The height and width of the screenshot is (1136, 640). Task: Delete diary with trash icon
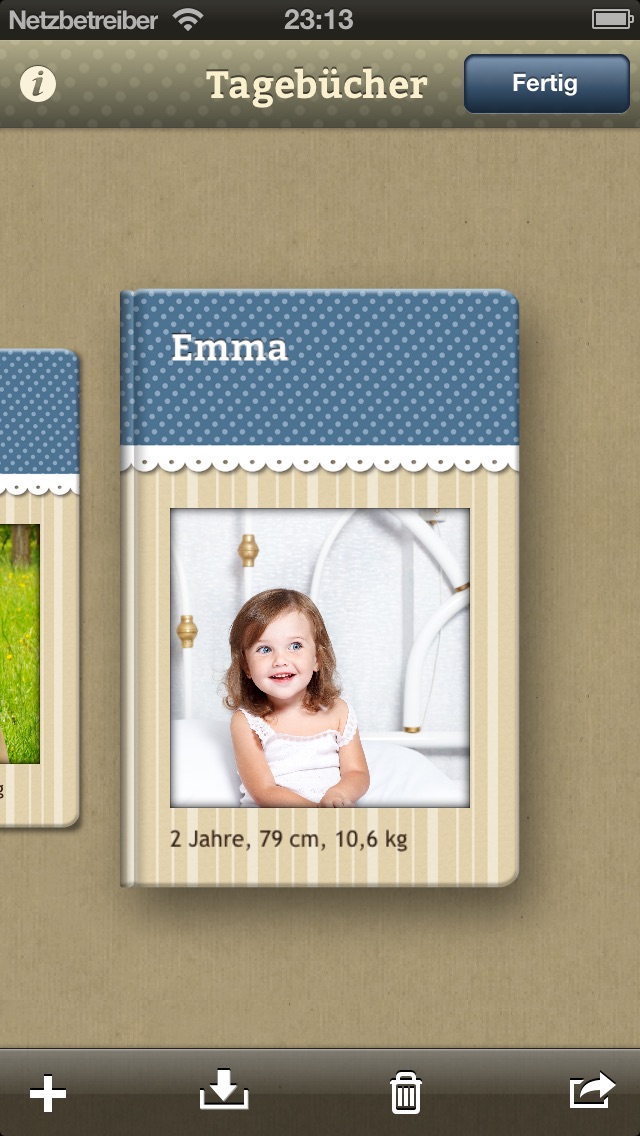click(x=405, y=1092)
